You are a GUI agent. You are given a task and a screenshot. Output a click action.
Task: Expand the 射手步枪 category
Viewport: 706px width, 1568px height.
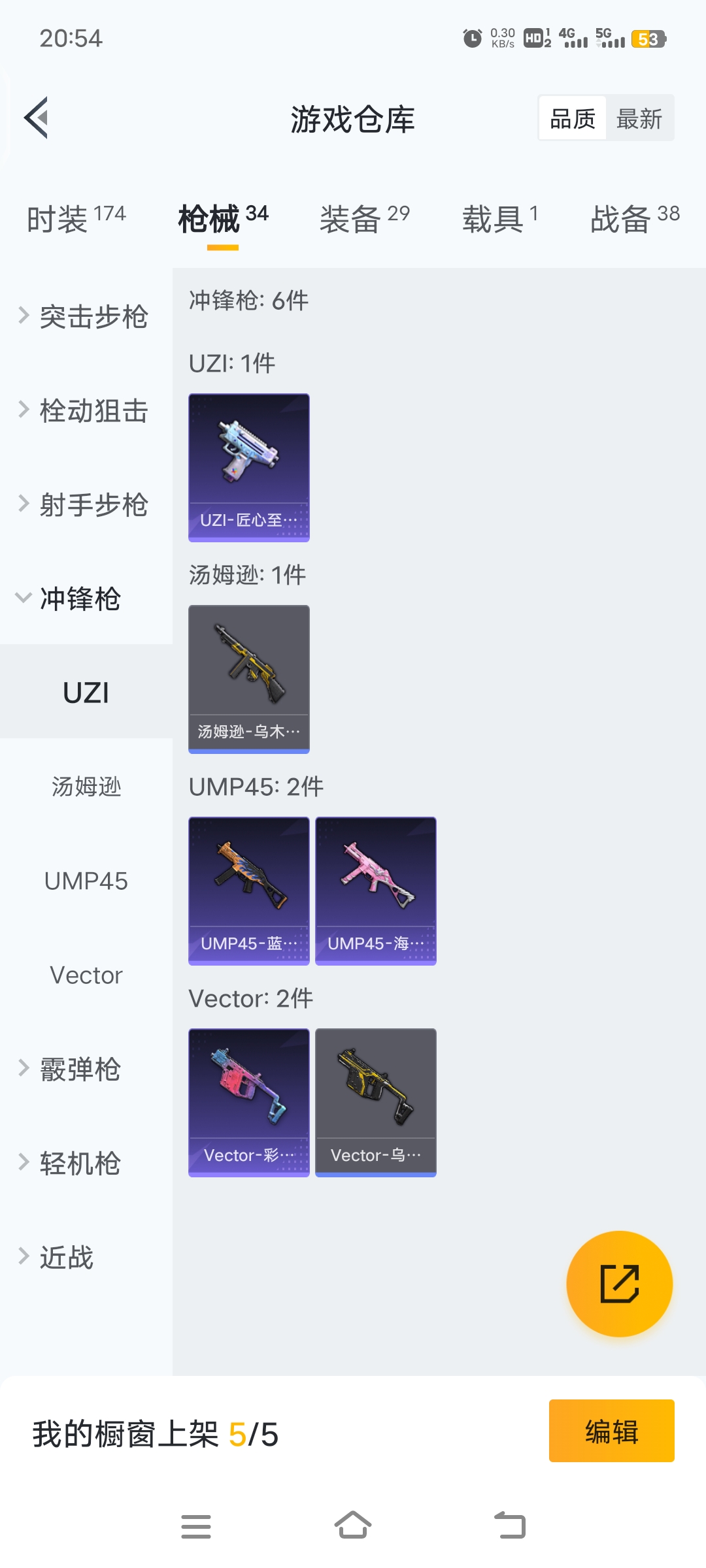pos(85,505)
